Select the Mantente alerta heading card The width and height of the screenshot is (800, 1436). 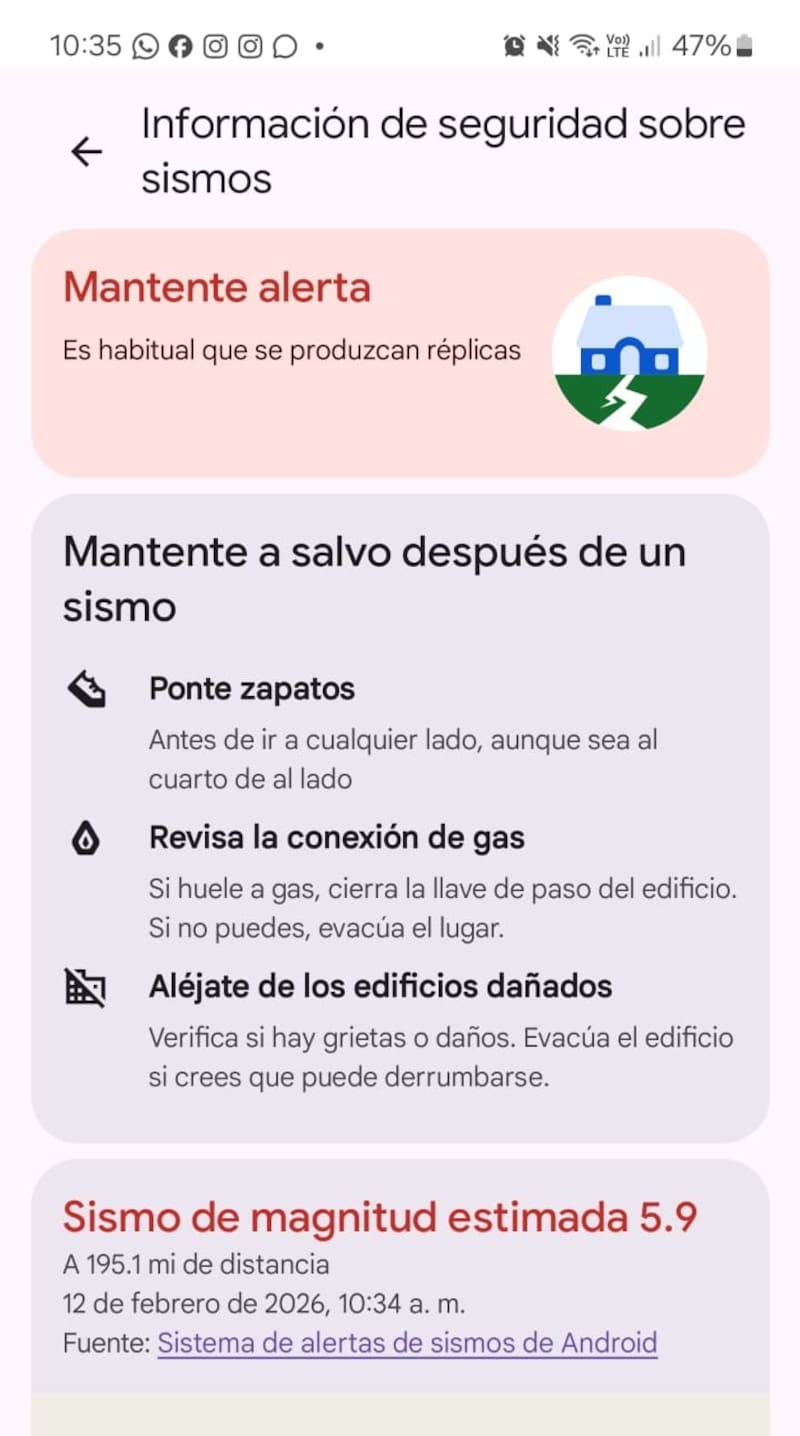217,287
